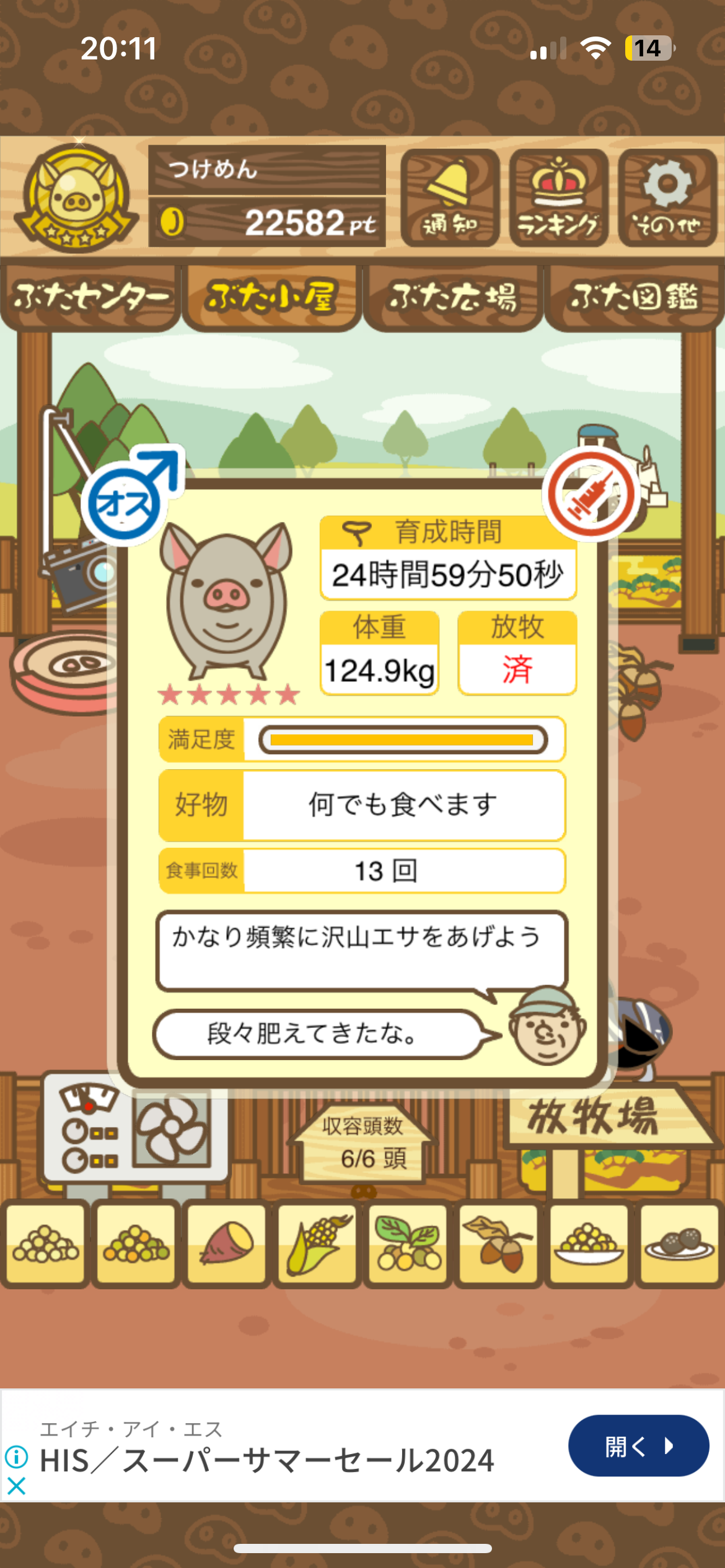725x1568 pixels.
Task: Switch to the ぶたセンター tab
Action: [90, 297]
